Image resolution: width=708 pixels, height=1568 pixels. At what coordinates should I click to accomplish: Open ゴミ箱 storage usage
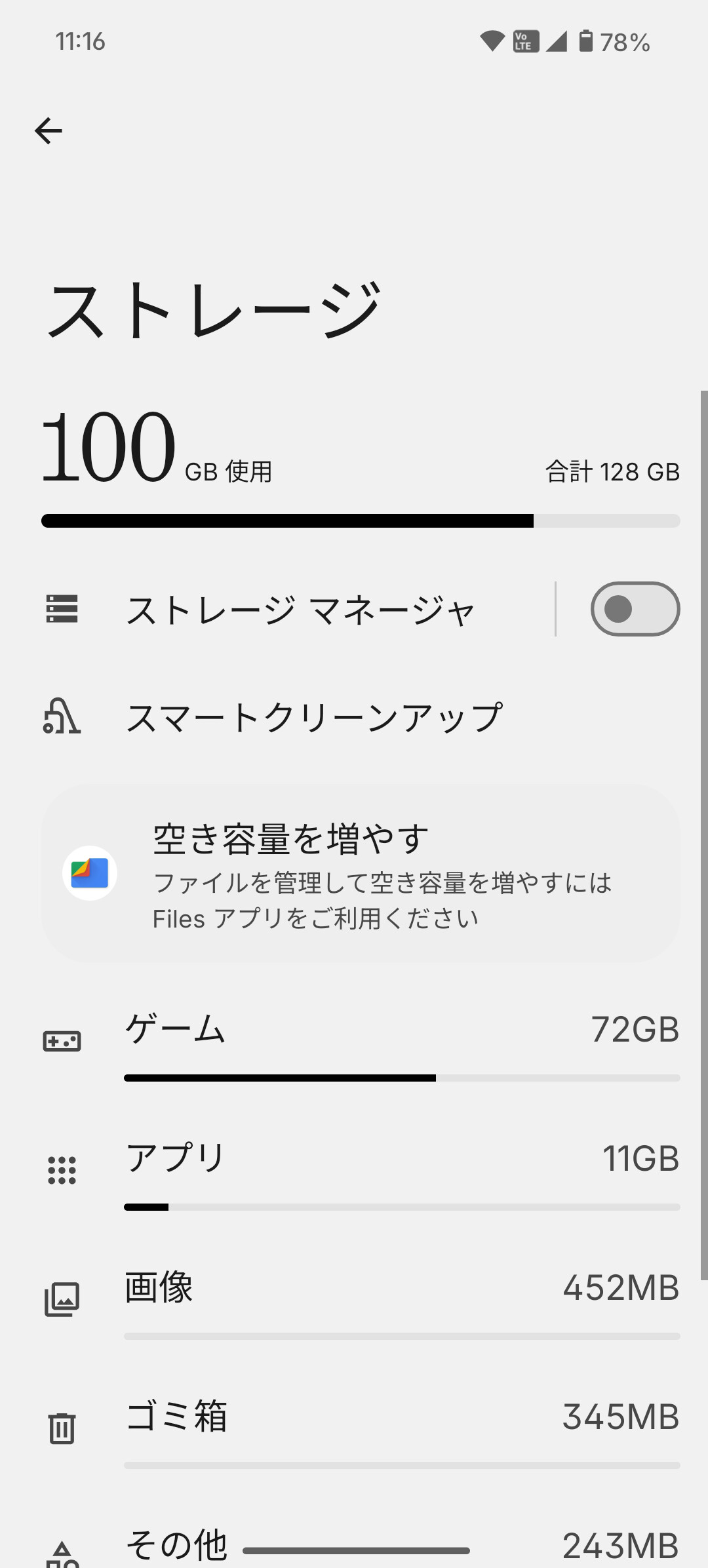401,1428
